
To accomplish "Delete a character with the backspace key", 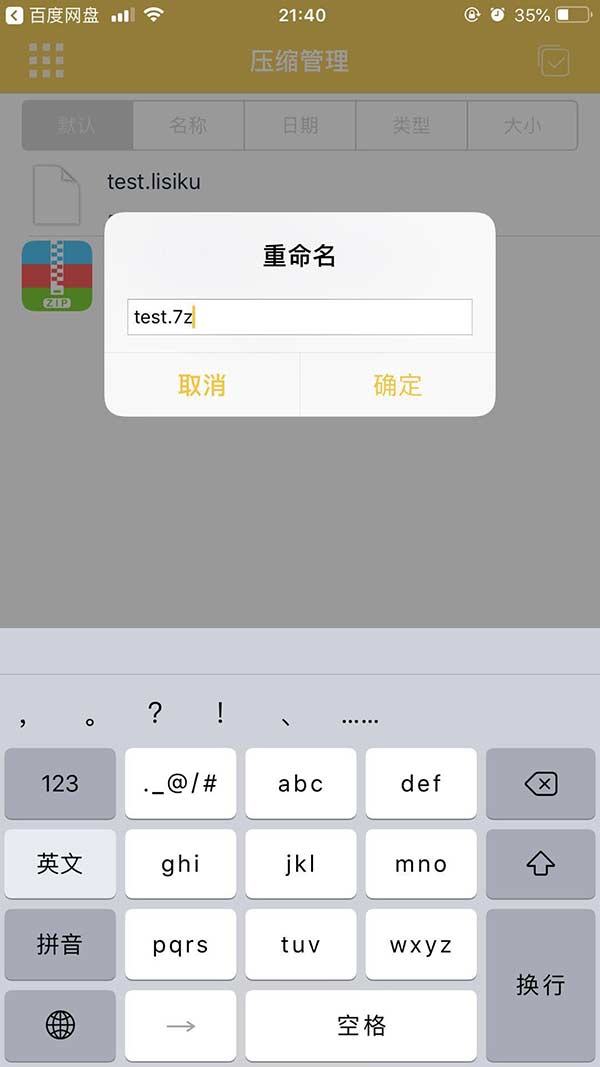I will (x=540, y=784).
